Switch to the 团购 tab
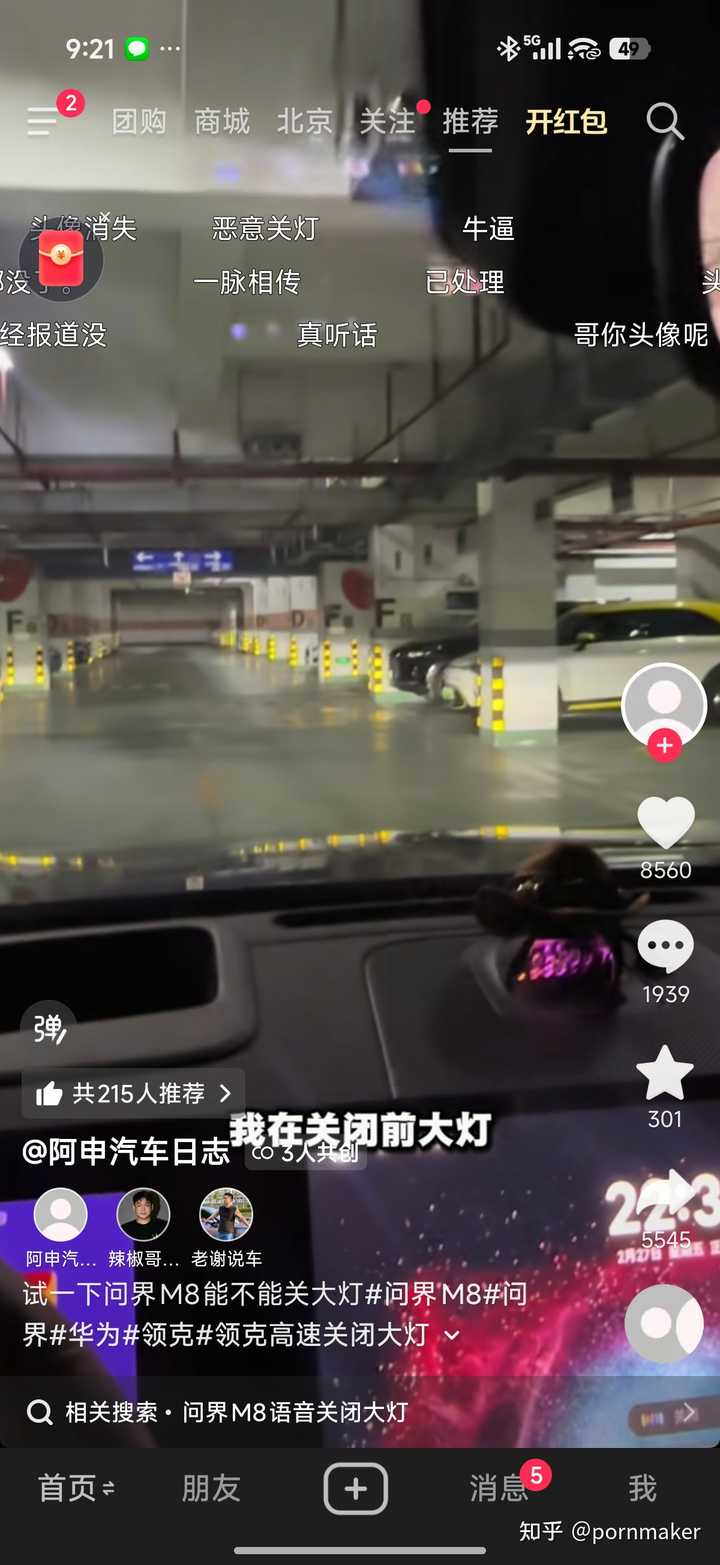The width and height of the screenshot is (720, 1565). click(x=139, y=122)
